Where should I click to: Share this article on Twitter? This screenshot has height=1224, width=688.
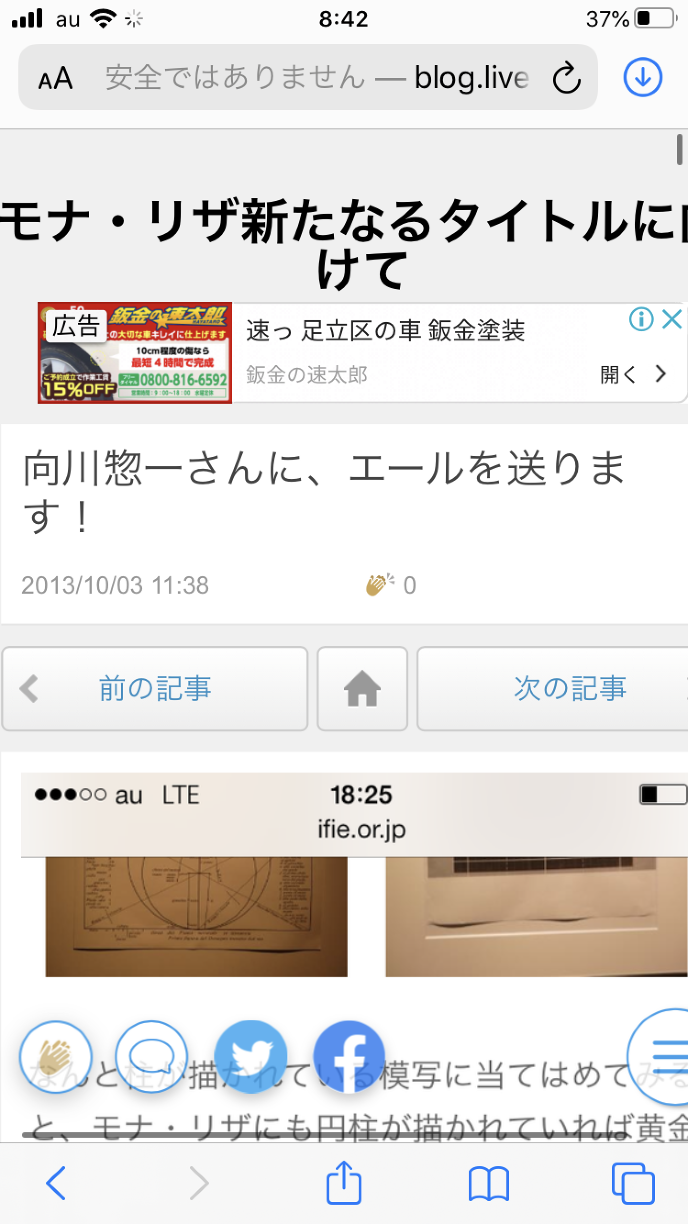tap(251, 1057)
